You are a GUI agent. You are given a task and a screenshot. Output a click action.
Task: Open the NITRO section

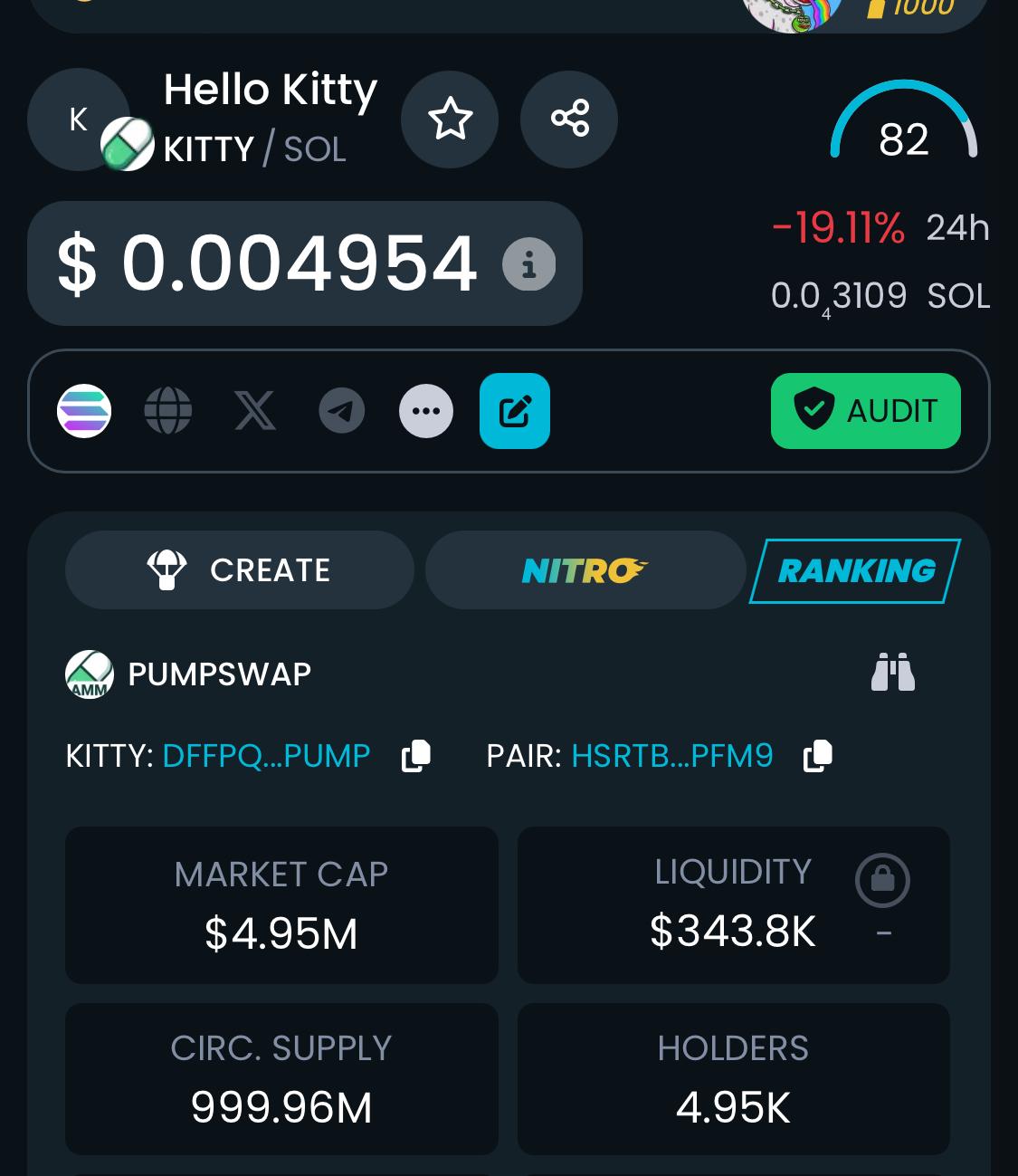pyautogui.click(x=585, y=570)
